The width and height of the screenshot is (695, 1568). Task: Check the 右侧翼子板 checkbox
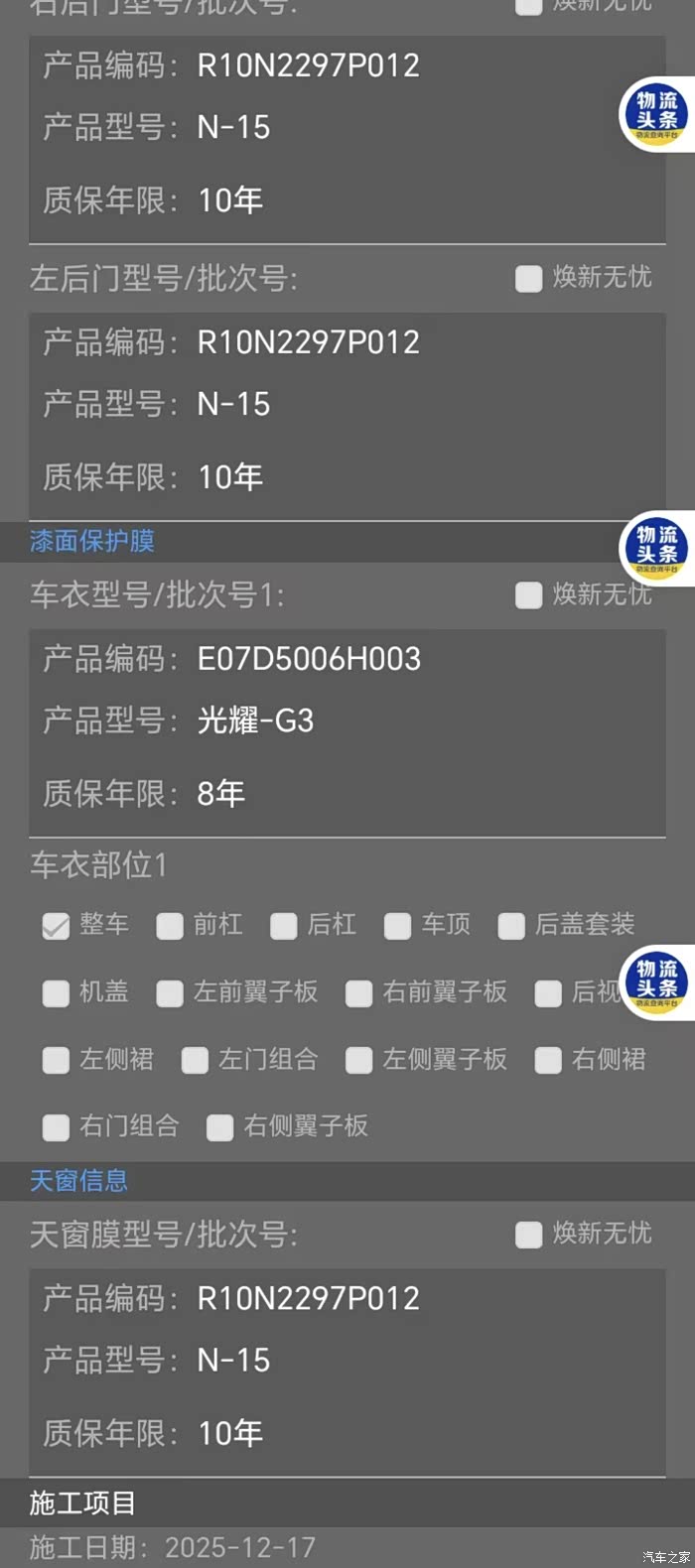[219, 1127]
